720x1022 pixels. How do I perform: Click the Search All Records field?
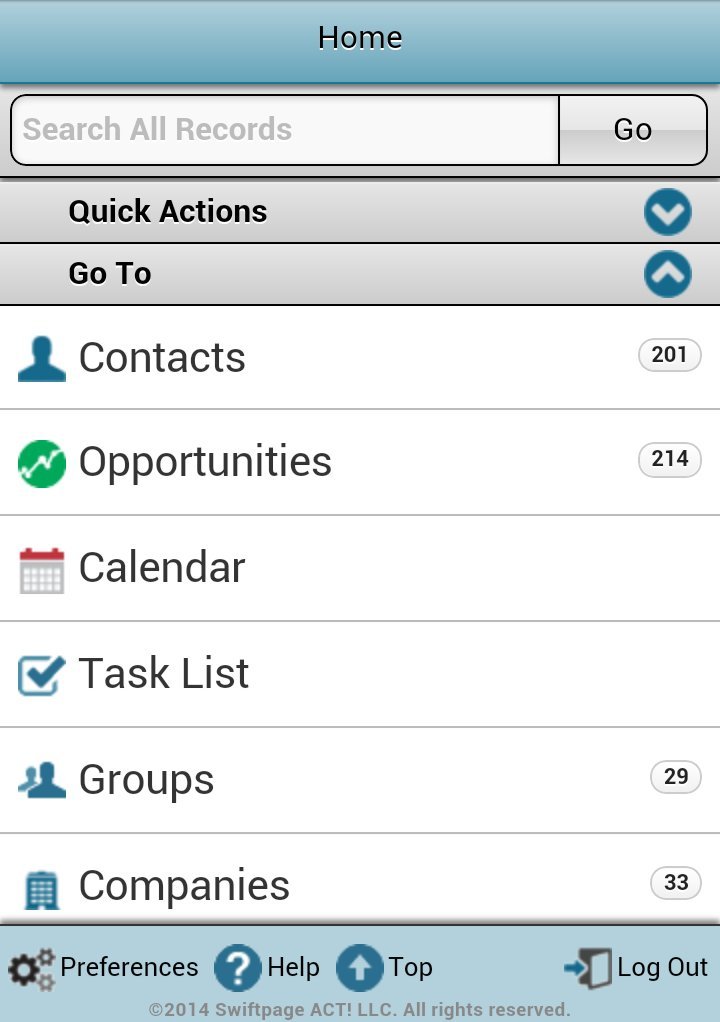click(x=285, y=129)
